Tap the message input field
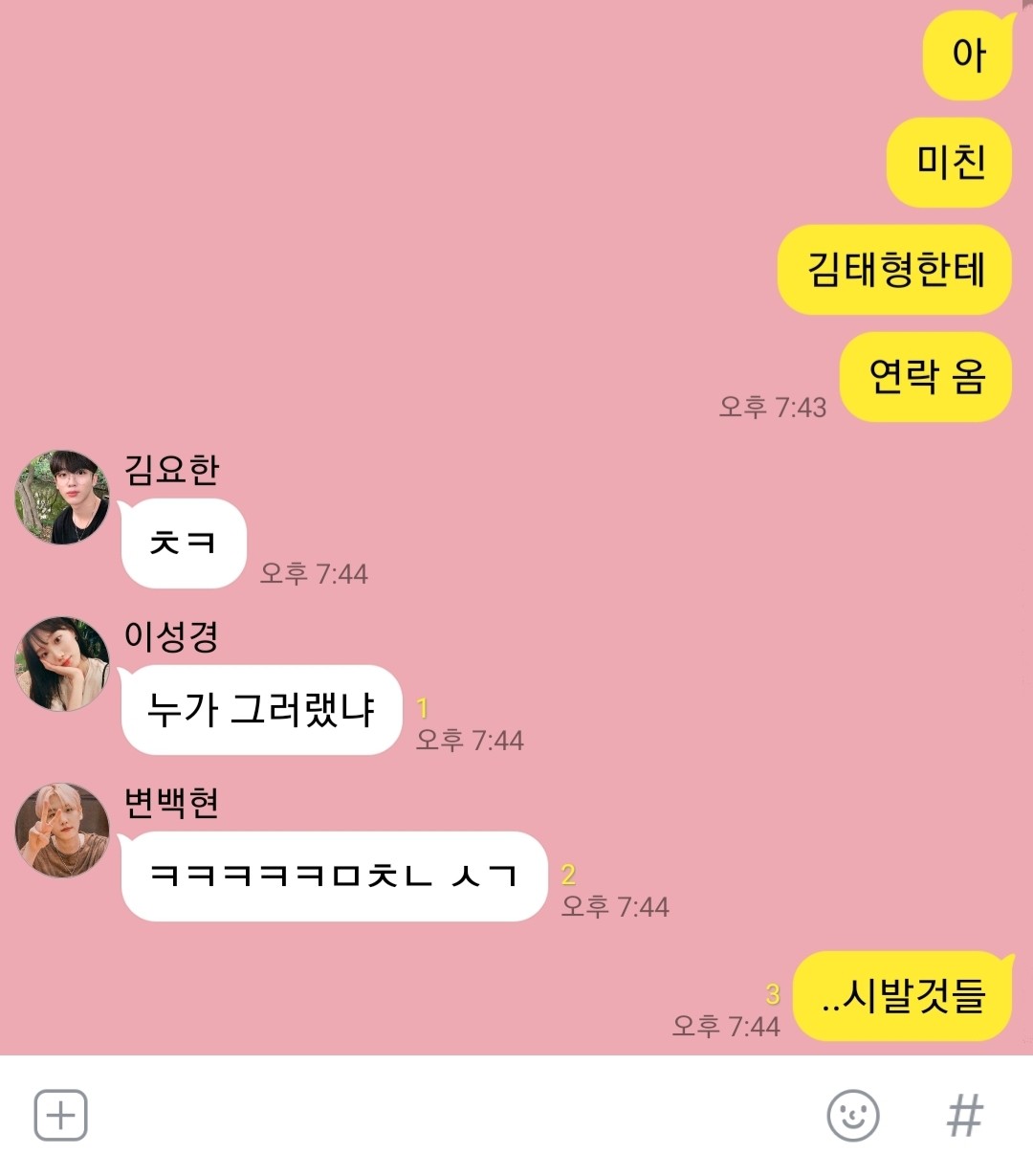1033x1176 pixels. click(450, 1115)
